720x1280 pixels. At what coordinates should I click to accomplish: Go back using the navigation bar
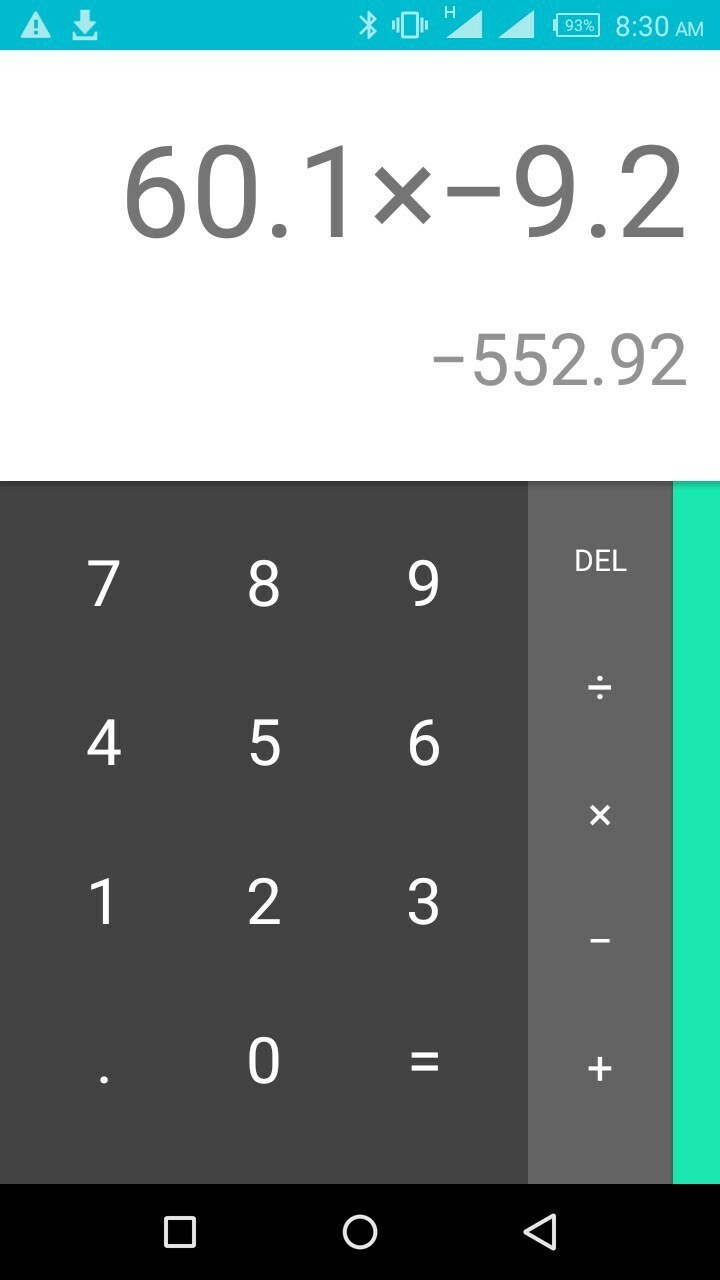click(540, 1232)
